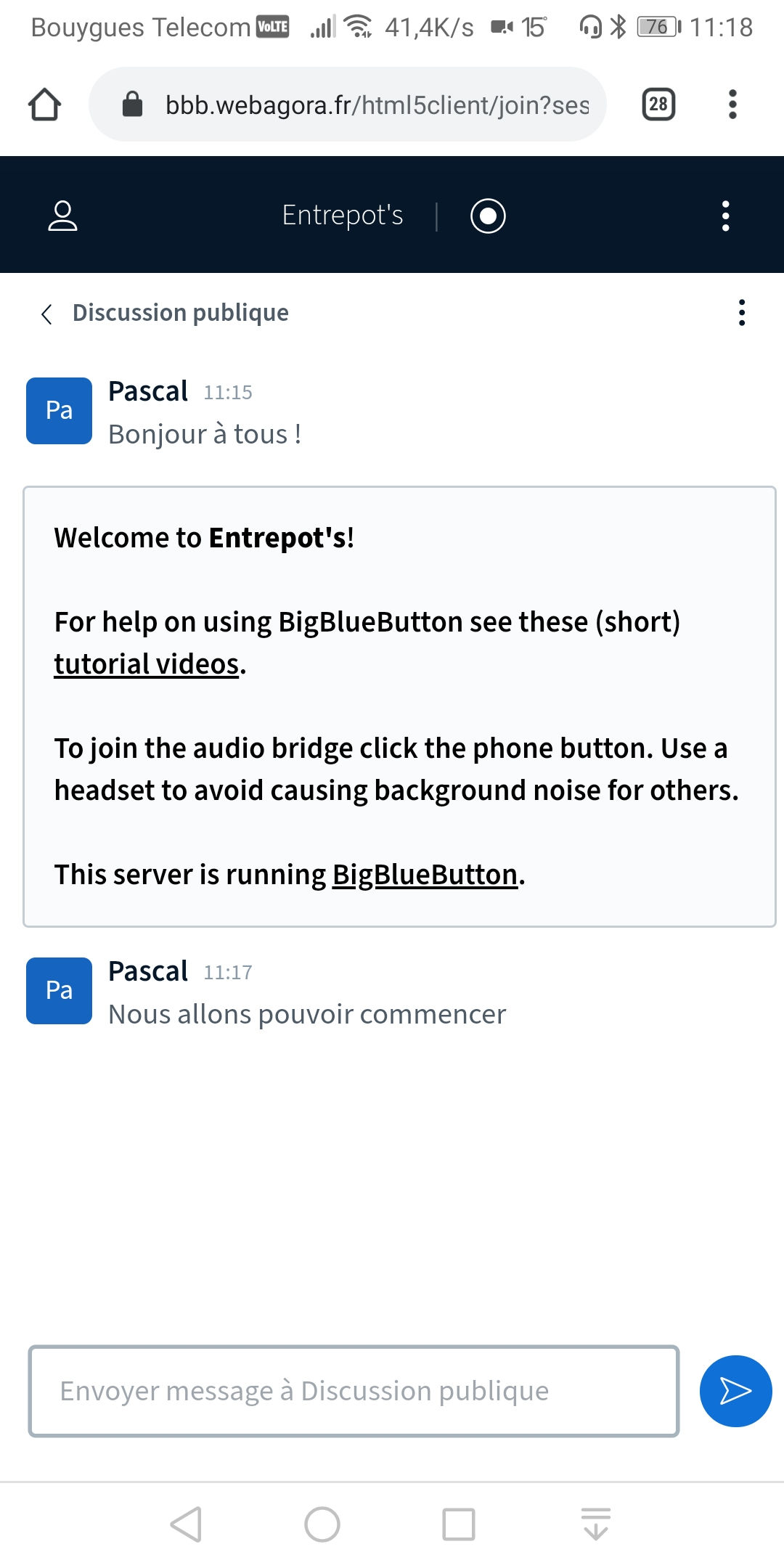Open the browser tab switcher showing 28
Screen dimensions: 784x1568
(x=658, y=105)
